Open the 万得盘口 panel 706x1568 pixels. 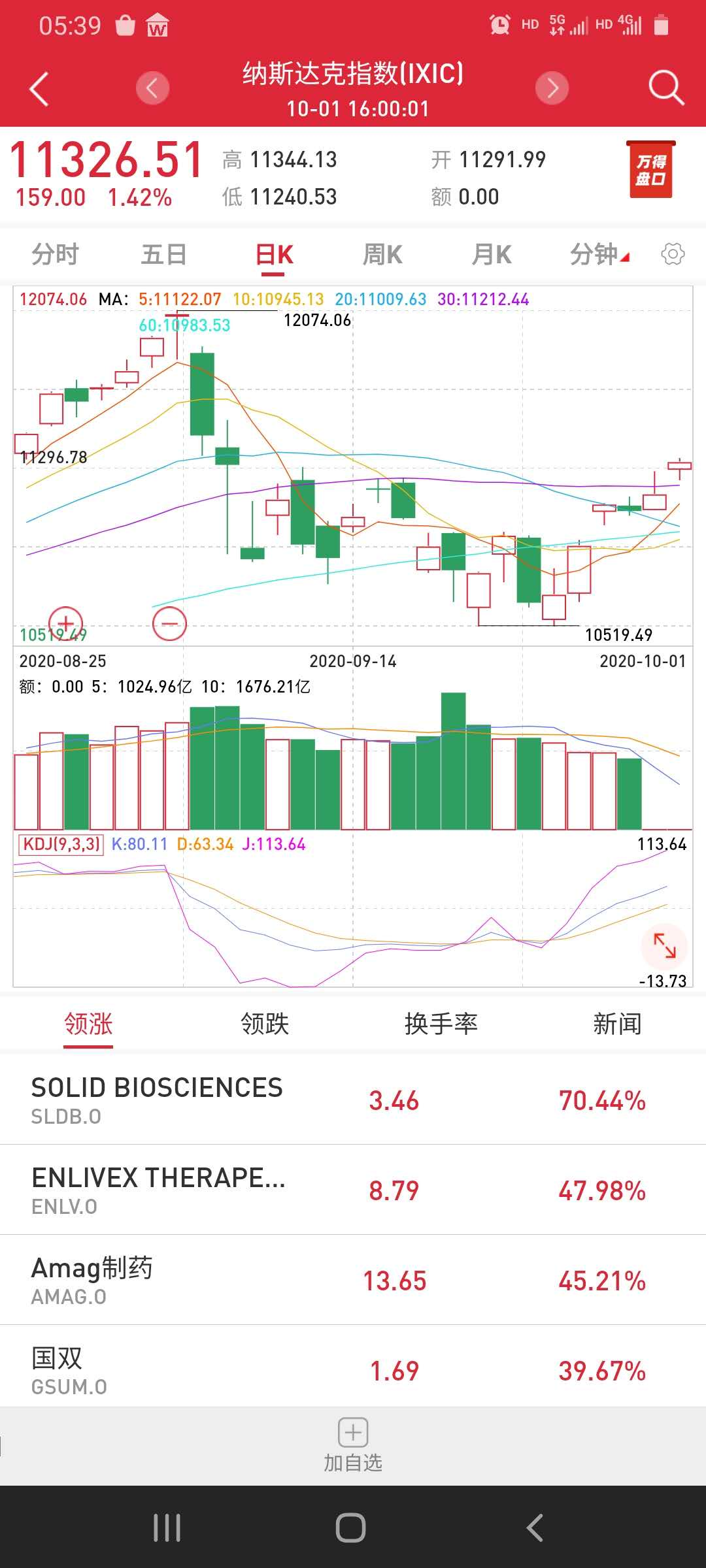pyautogui.click(x=650, y=171)
